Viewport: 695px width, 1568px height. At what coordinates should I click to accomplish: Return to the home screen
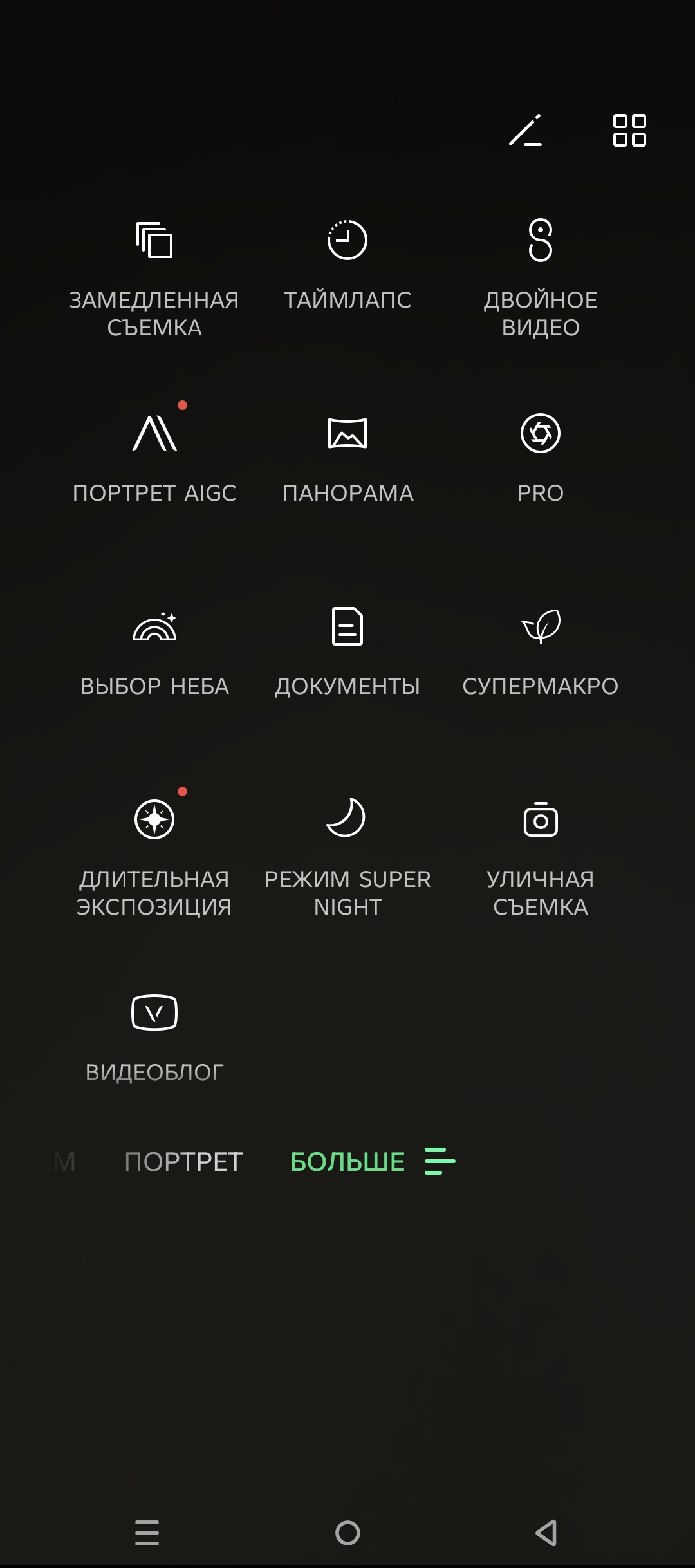(x=347, y=1533)
